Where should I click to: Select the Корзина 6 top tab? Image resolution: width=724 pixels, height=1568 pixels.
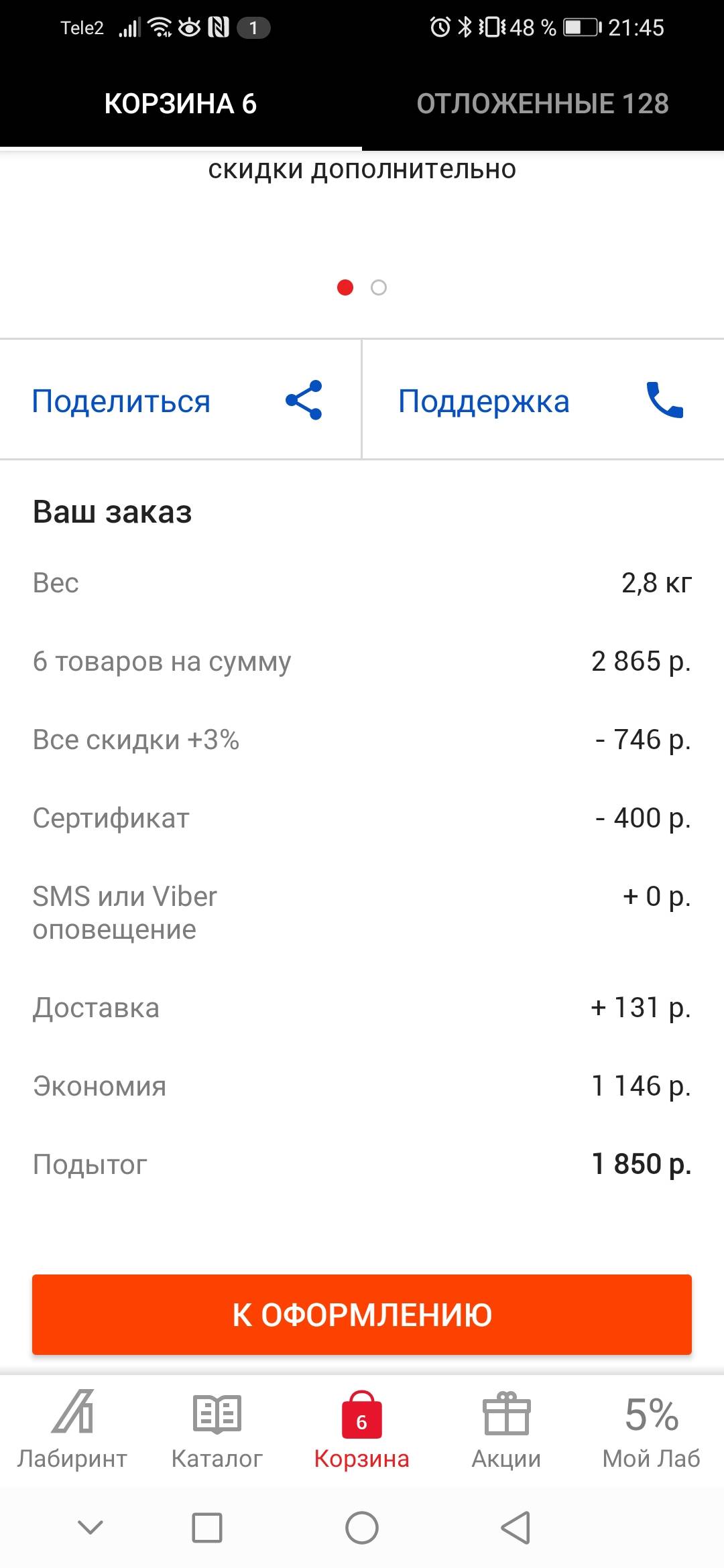181,104
